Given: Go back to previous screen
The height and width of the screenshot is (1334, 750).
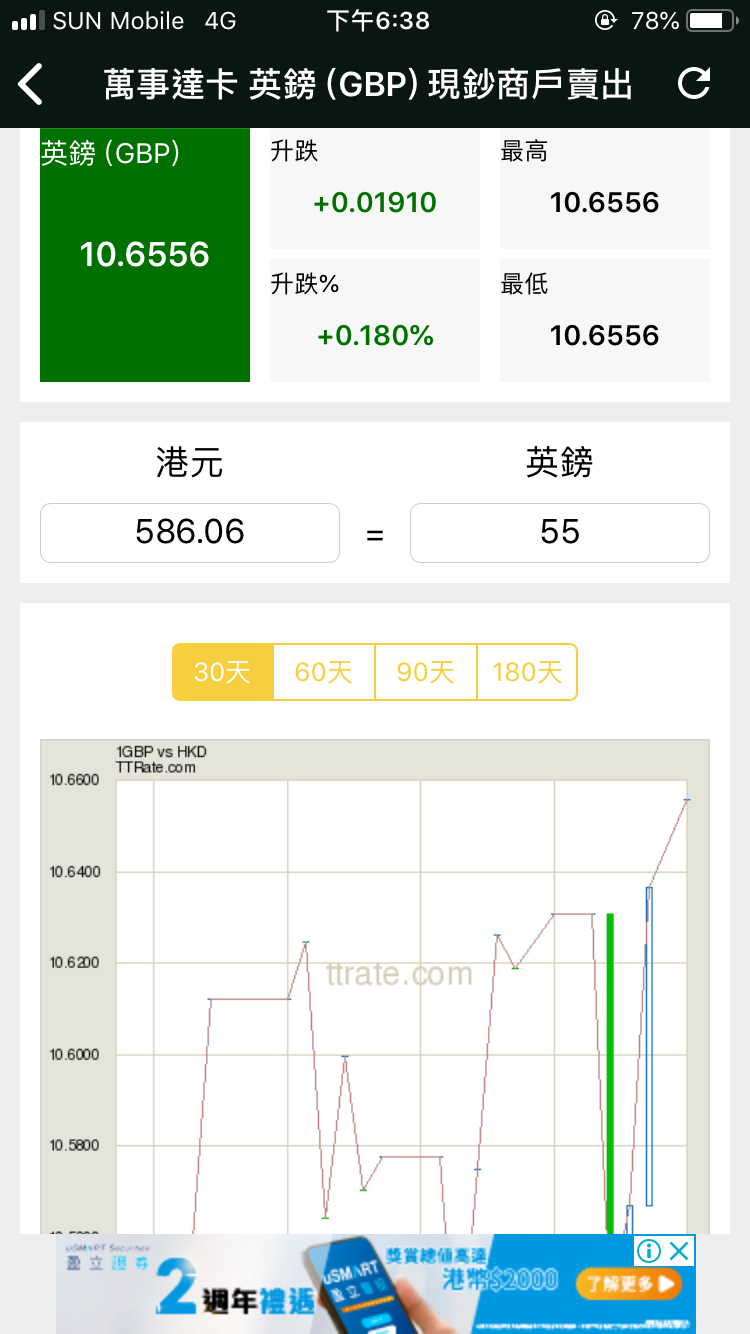Looking at the screenshot, I should 31,84.
